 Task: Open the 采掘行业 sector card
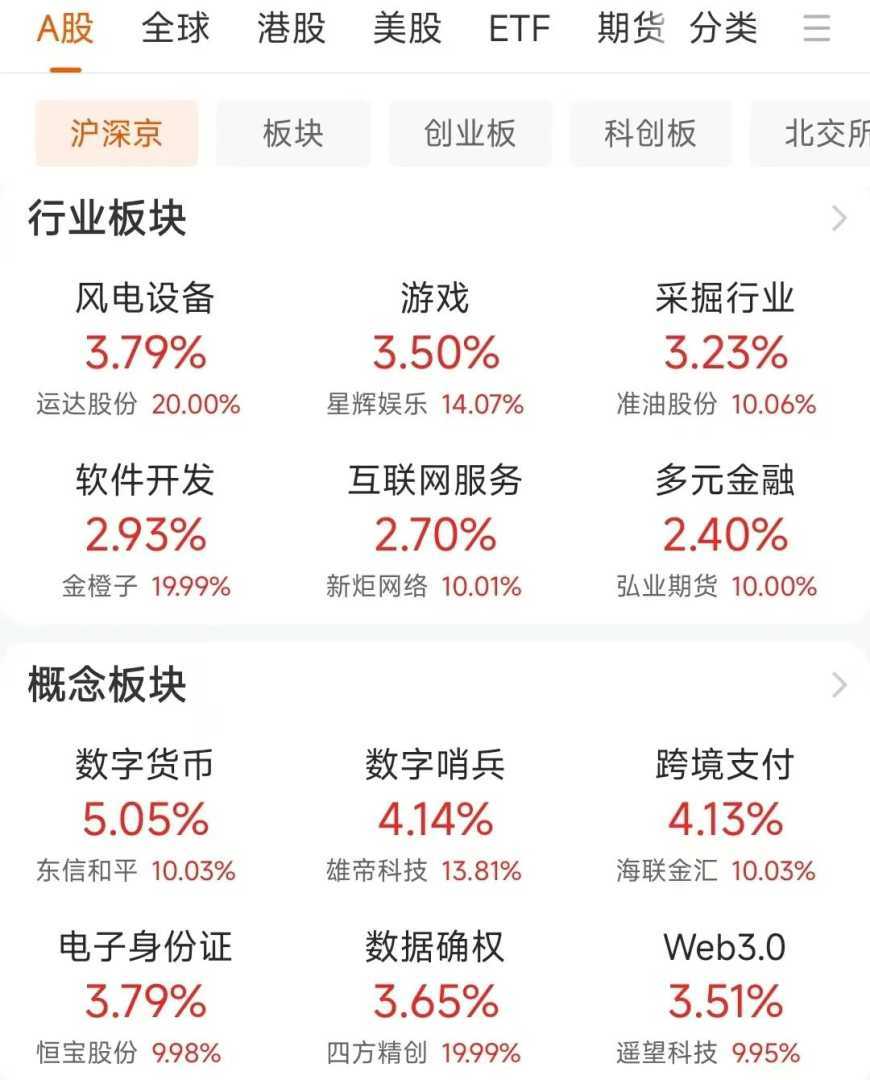(725, 350)
